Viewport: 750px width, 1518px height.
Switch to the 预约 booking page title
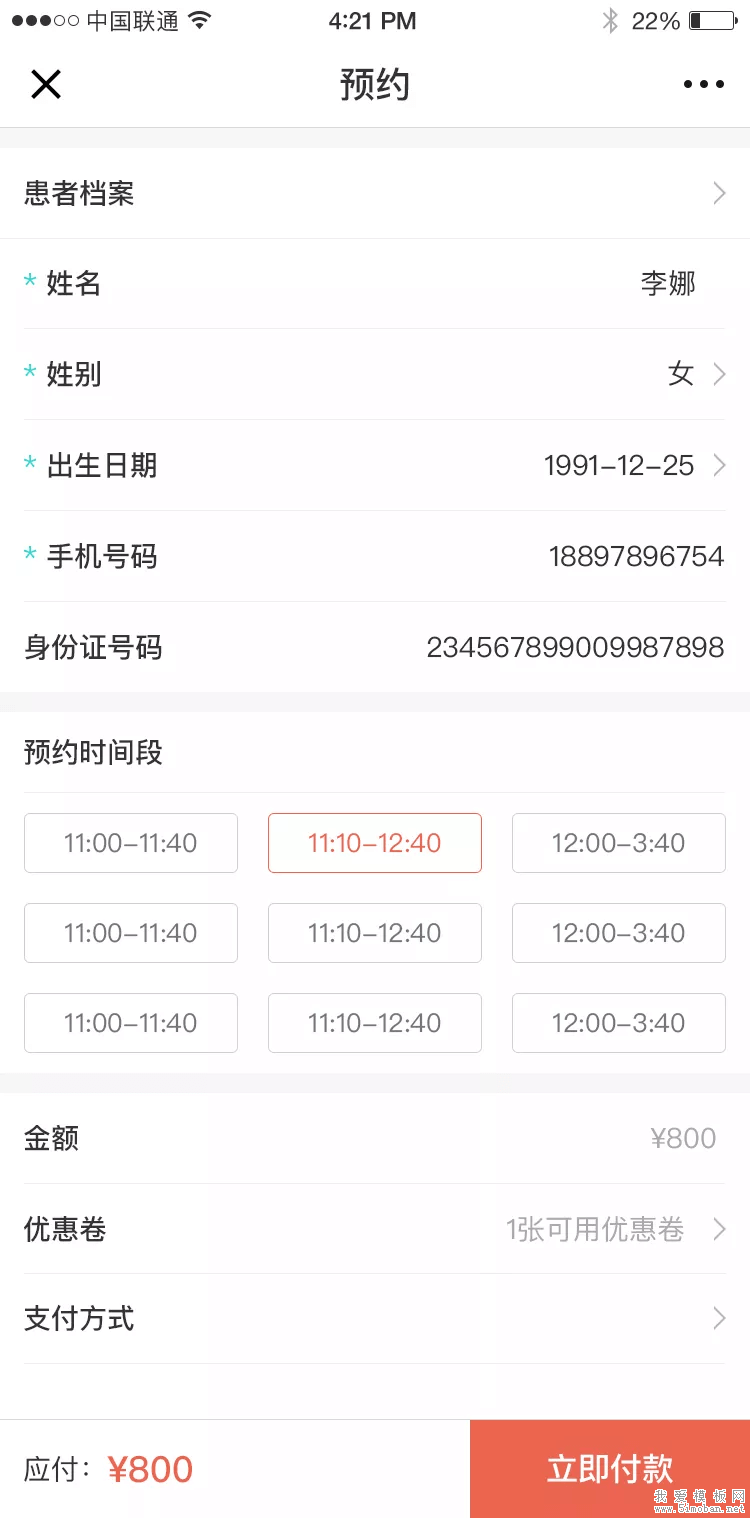[375, 84]
